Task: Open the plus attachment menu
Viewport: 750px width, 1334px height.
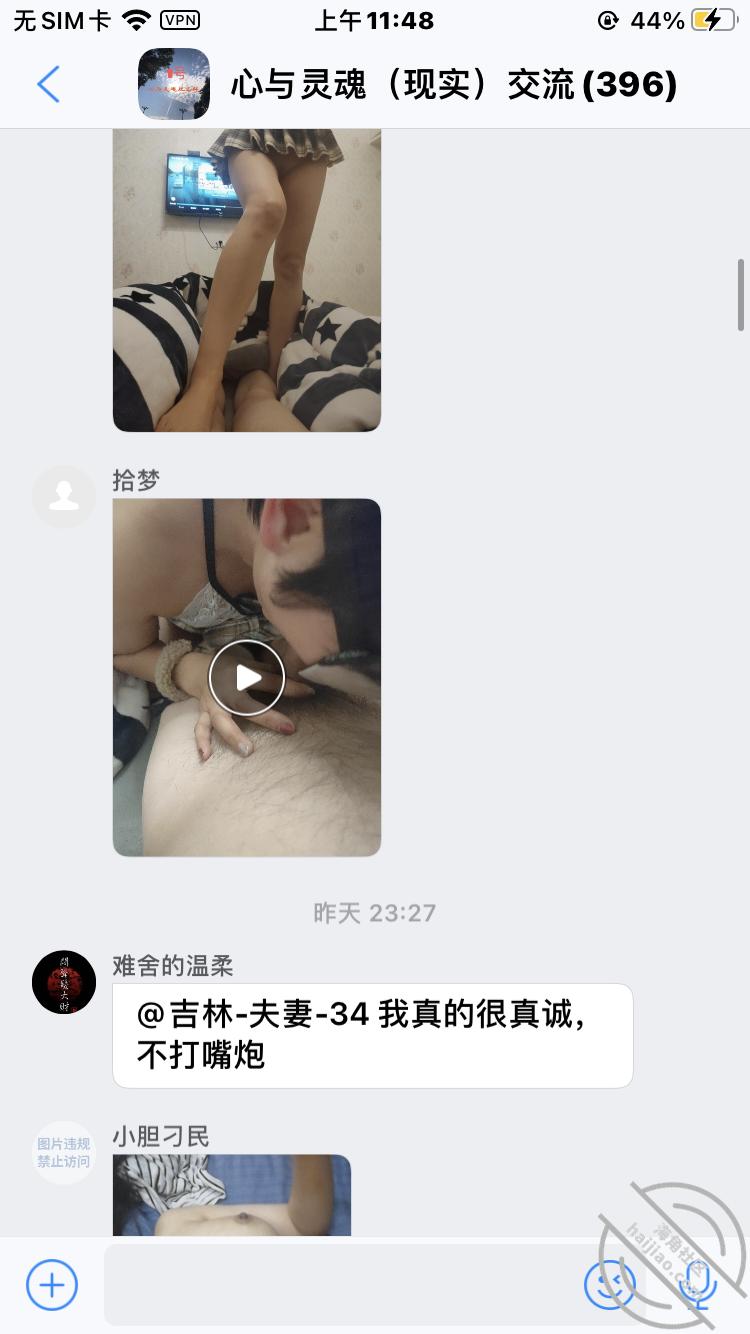Action: [52, 1284]
